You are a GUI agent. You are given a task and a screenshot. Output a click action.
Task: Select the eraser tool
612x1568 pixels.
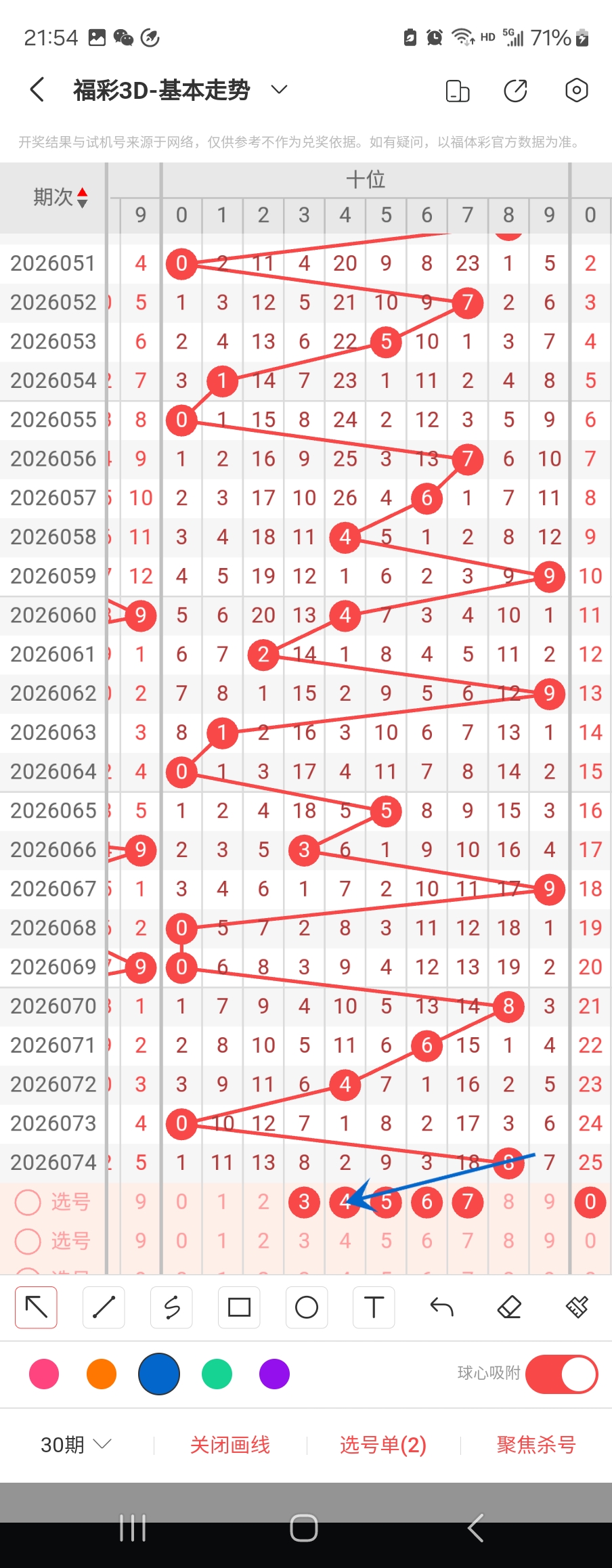point(509,1307)
